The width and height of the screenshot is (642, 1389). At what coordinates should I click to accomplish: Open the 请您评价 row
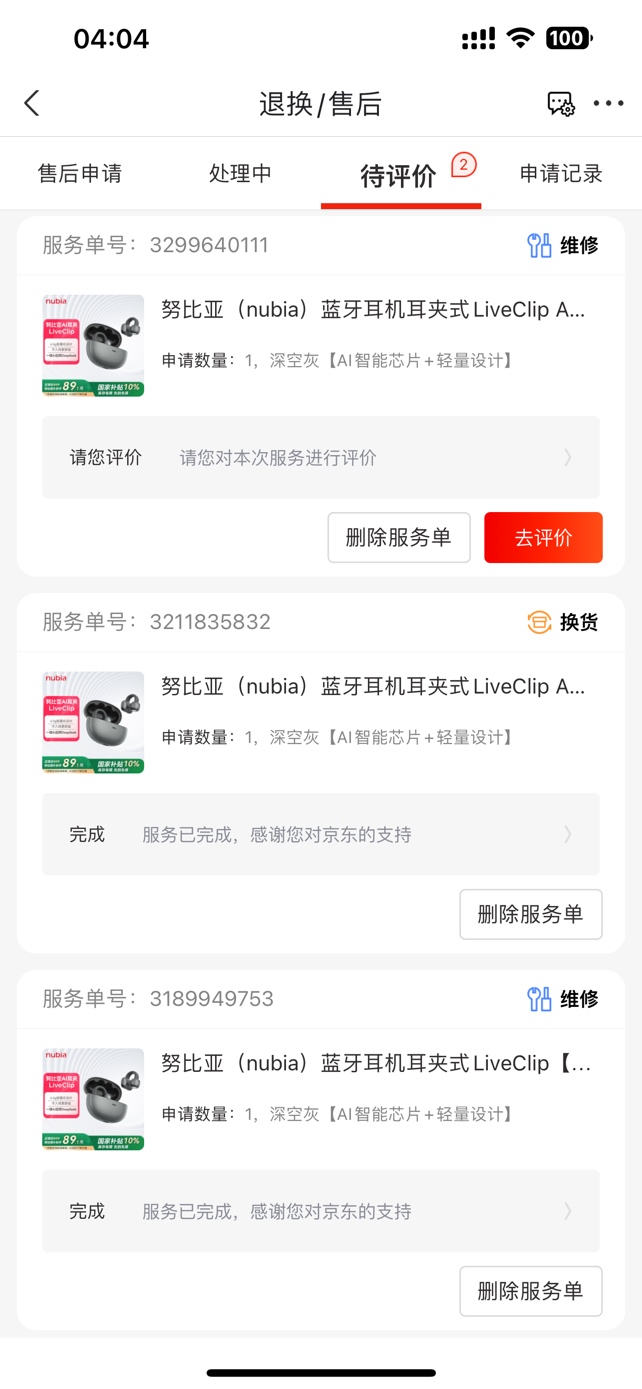(320, 458)
